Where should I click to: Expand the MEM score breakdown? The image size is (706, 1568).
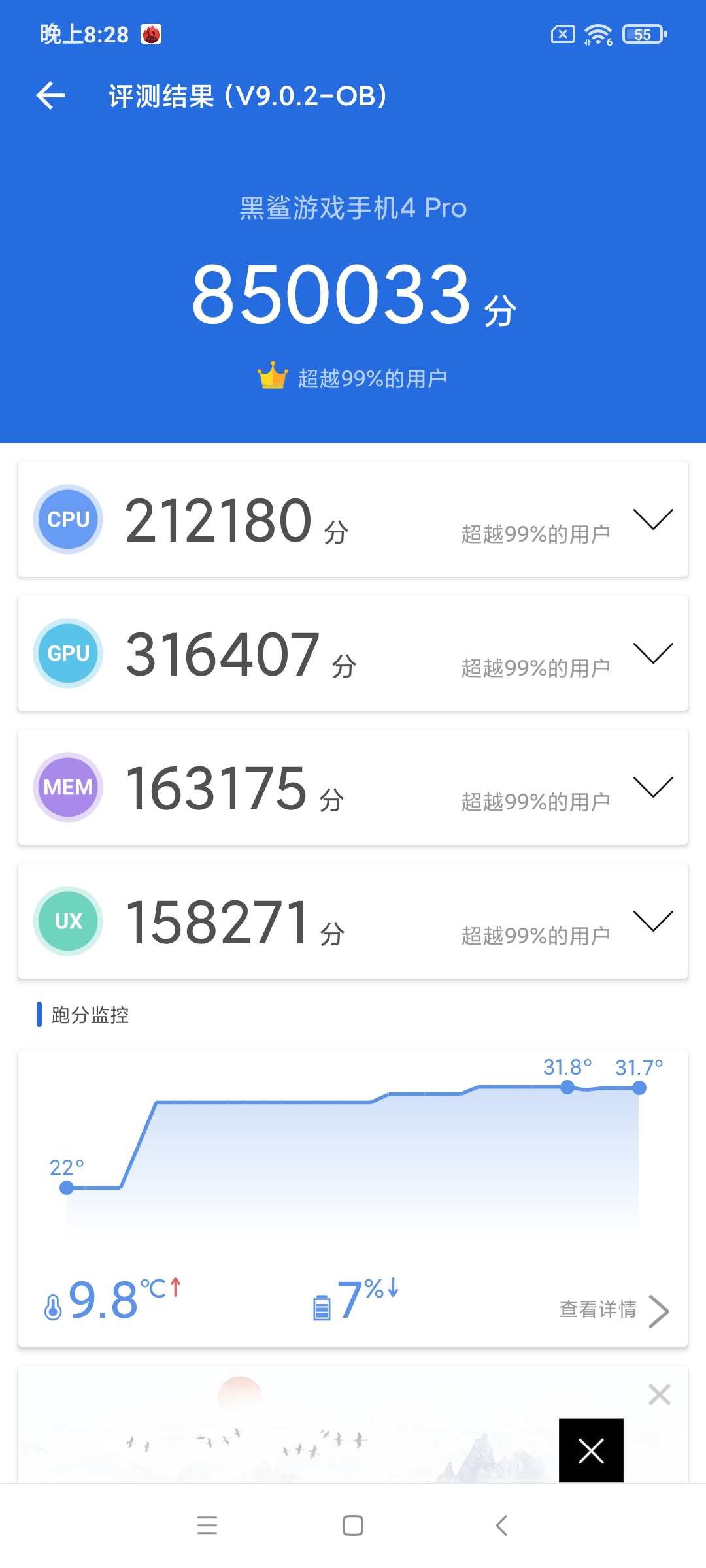click(x=653, y=787)
